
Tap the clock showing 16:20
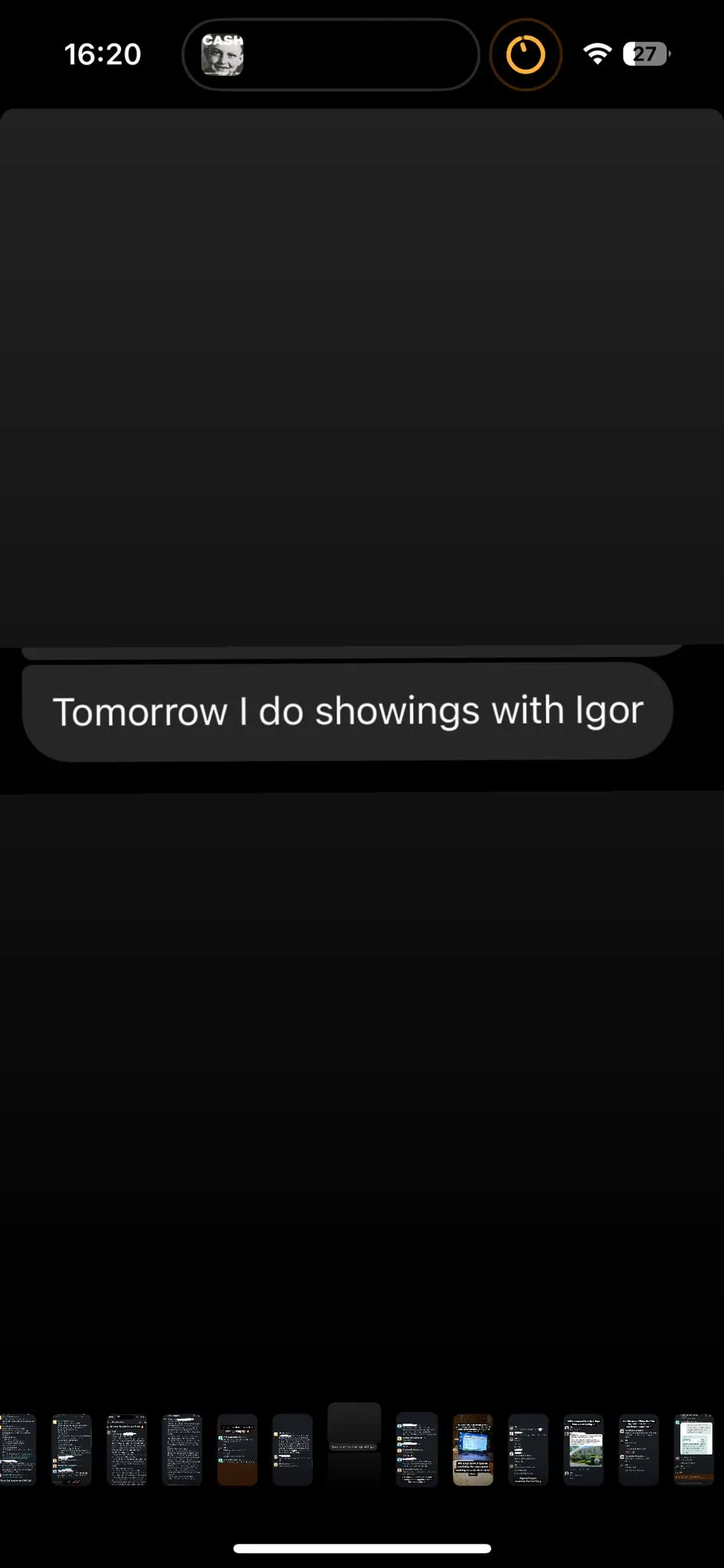[103, 53]
